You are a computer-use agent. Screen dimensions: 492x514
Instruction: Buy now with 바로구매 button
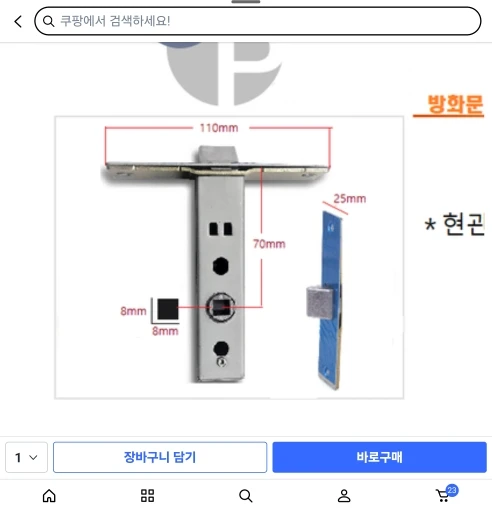coord(379,457)
